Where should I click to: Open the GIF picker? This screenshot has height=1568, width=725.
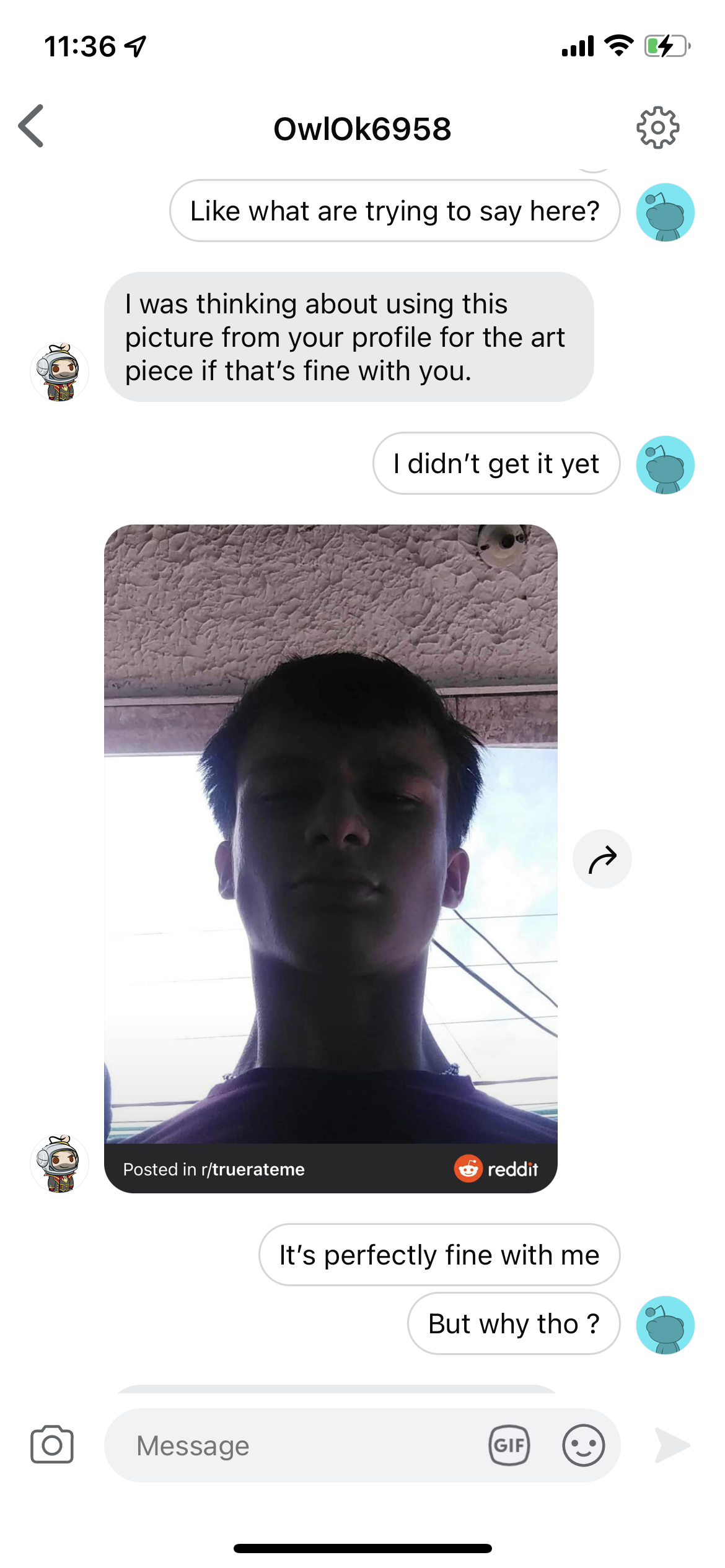coord(509,1445)
